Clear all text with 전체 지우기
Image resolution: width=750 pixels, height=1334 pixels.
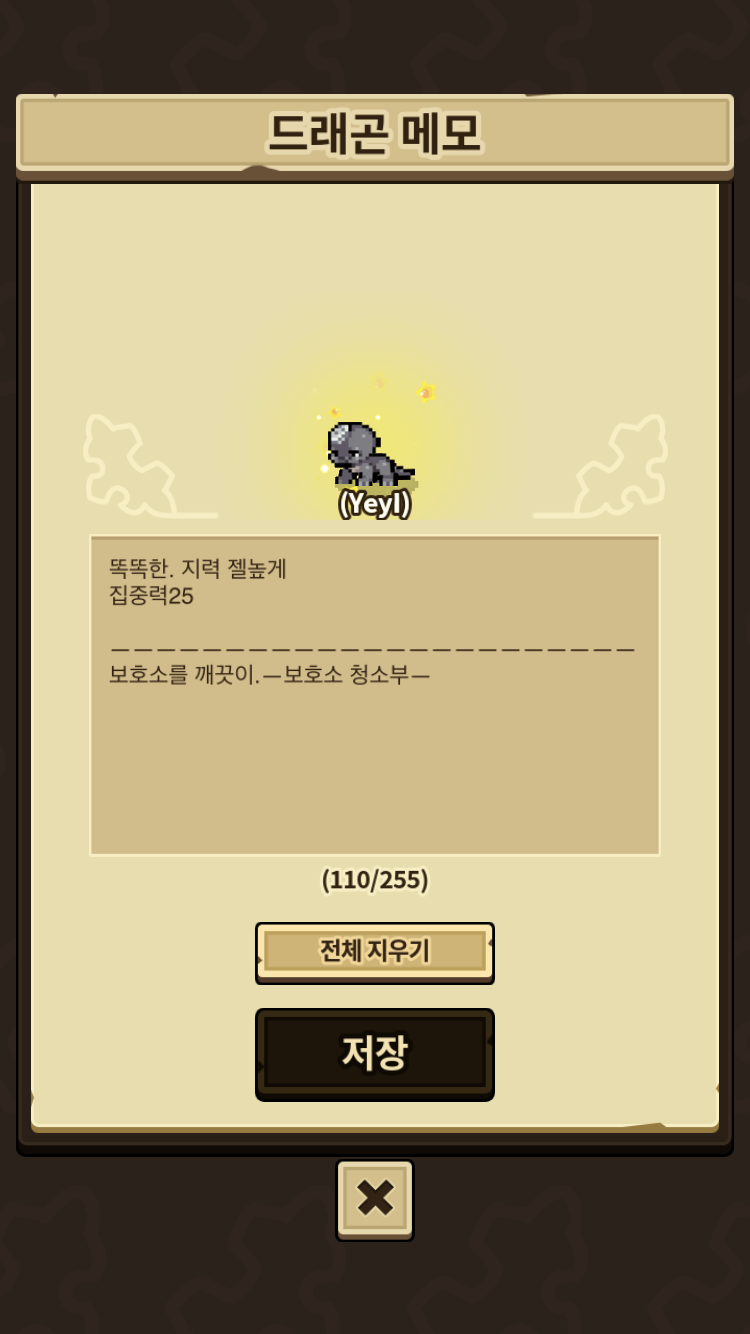click(x=375, y=951)
